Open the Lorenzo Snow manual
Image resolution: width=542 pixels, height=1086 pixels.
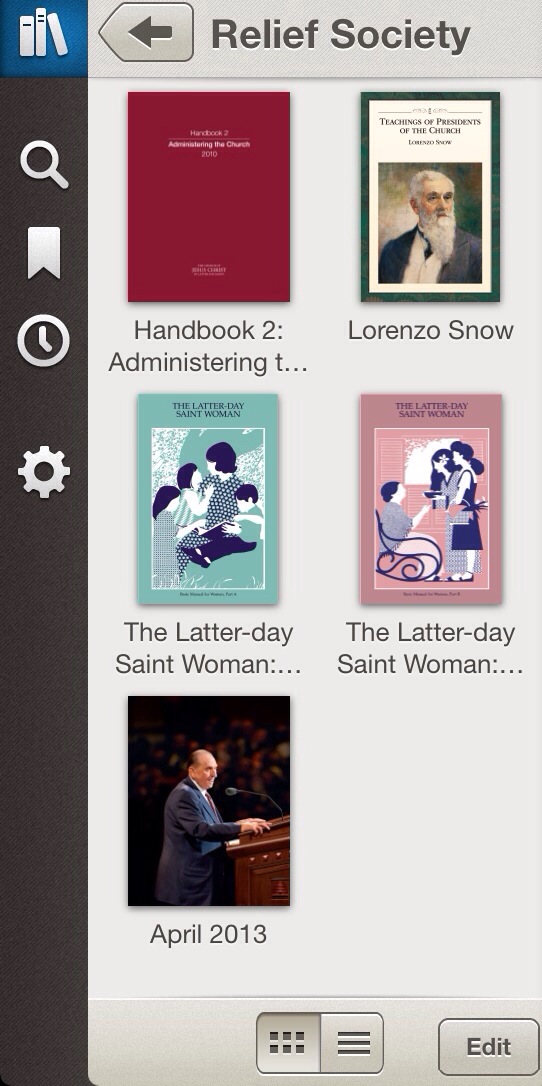coord(430,197)
